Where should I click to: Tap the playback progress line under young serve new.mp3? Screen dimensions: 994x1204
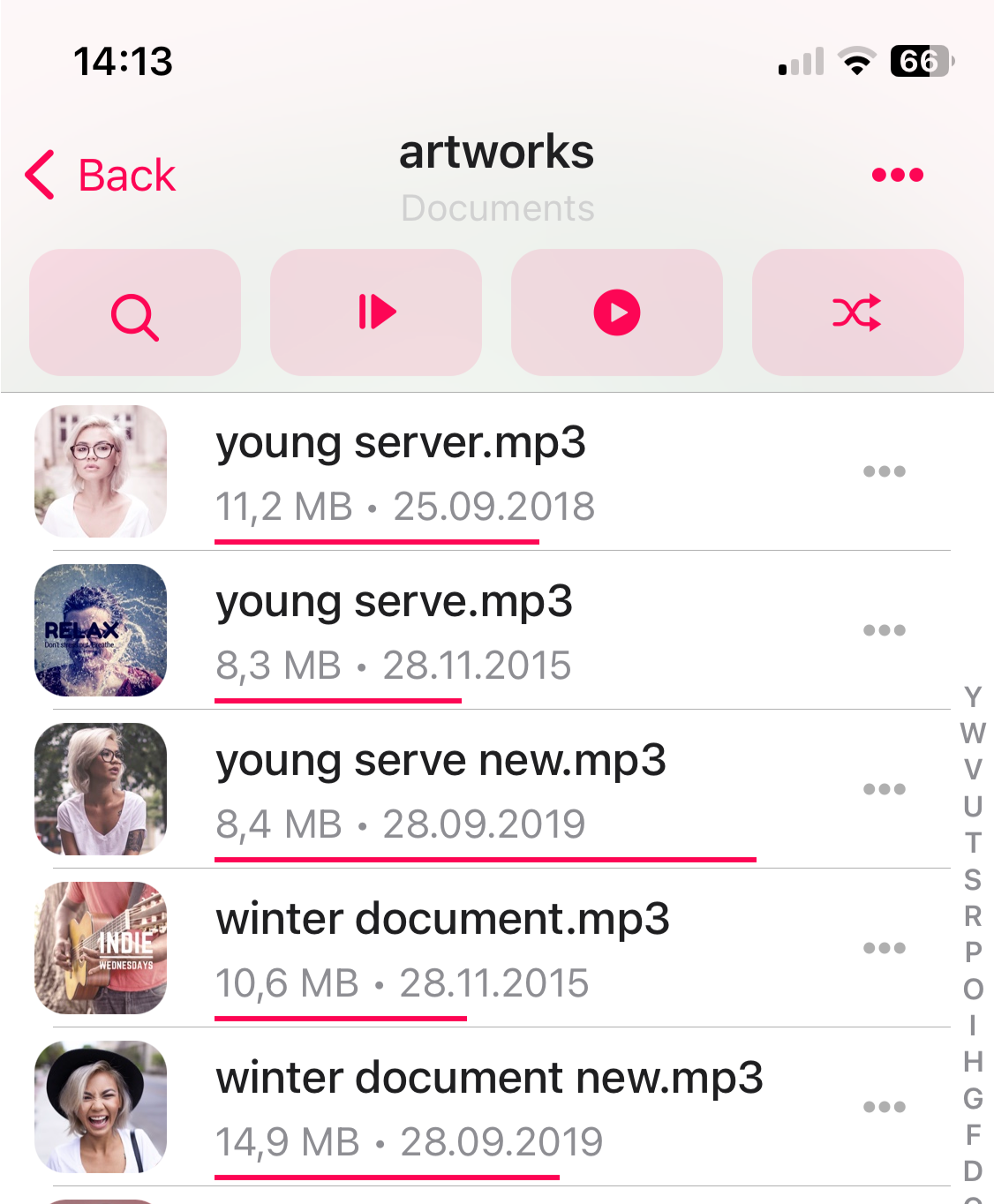click(486, 856)
